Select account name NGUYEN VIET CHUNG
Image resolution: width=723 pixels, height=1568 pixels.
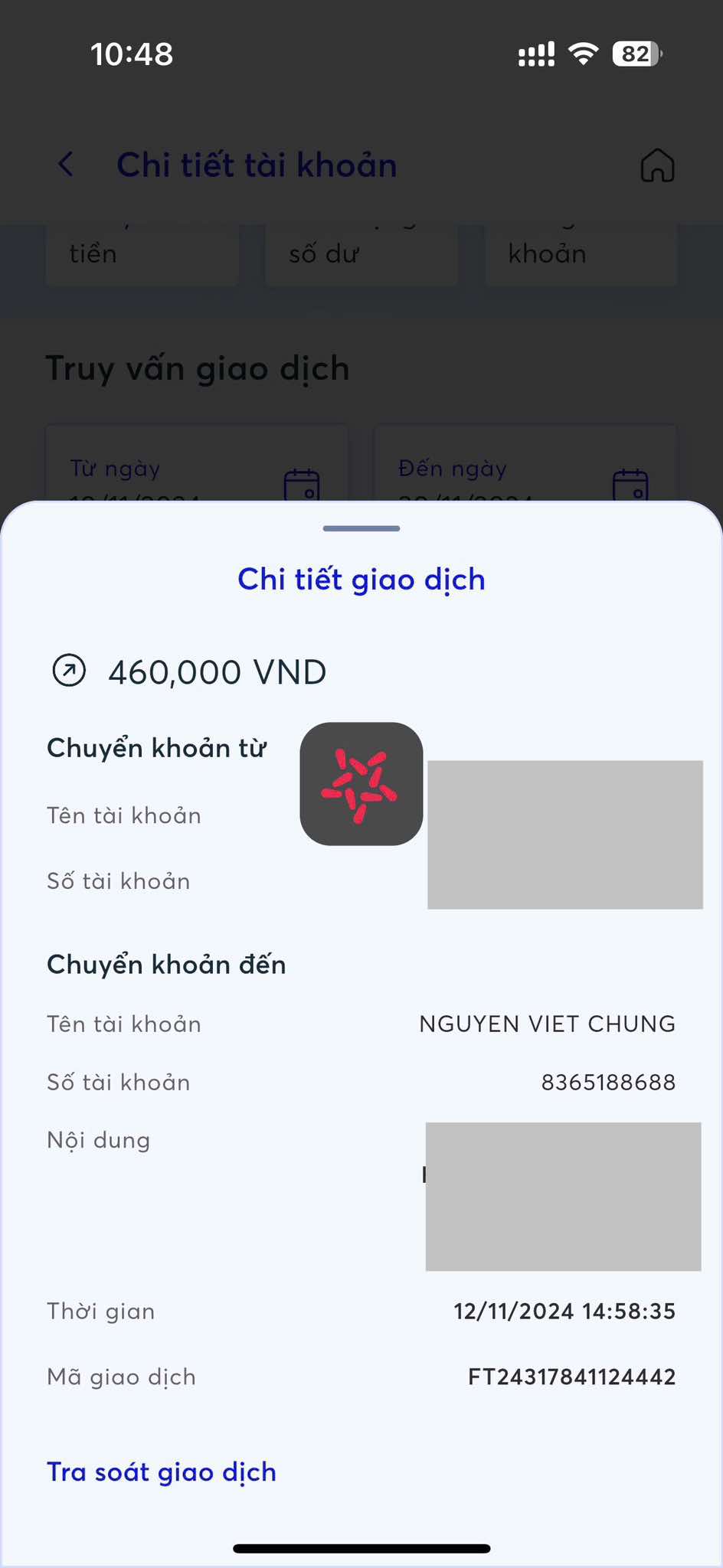[546, 1024]
